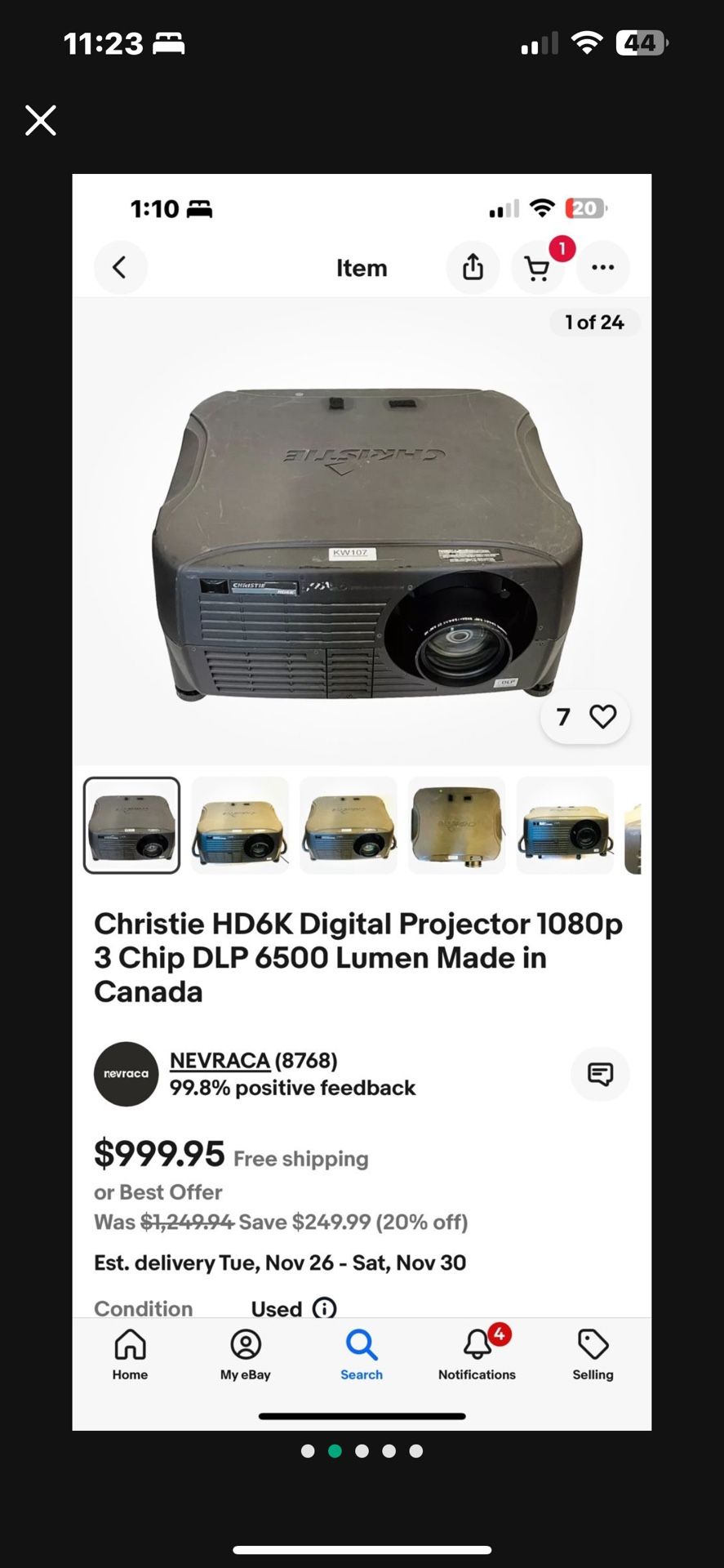Screen dimensions: 724x1568
Task: Open the three-dot more options menu
Action: point(602,267)
